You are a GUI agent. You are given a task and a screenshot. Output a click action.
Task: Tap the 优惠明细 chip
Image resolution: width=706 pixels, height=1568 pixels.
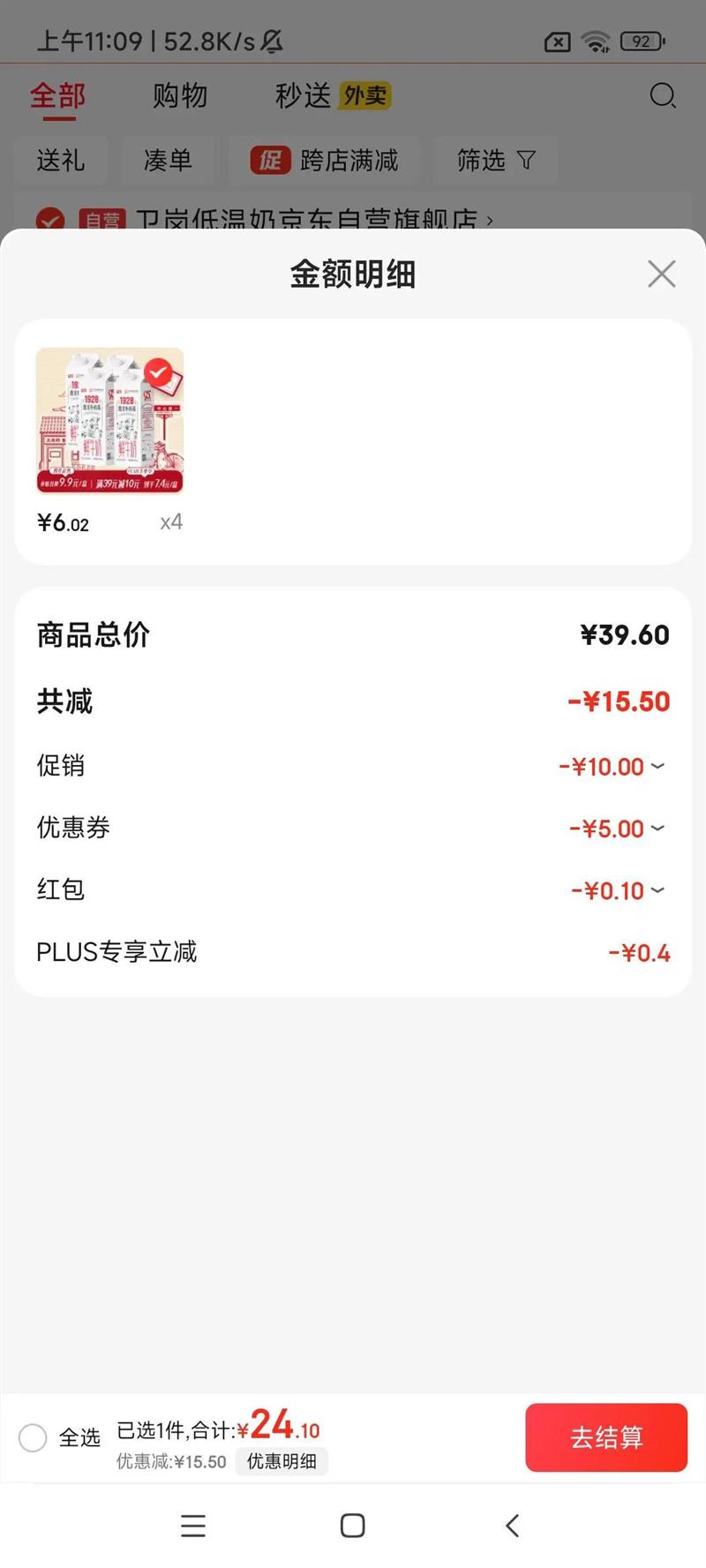click(282, 1461)
